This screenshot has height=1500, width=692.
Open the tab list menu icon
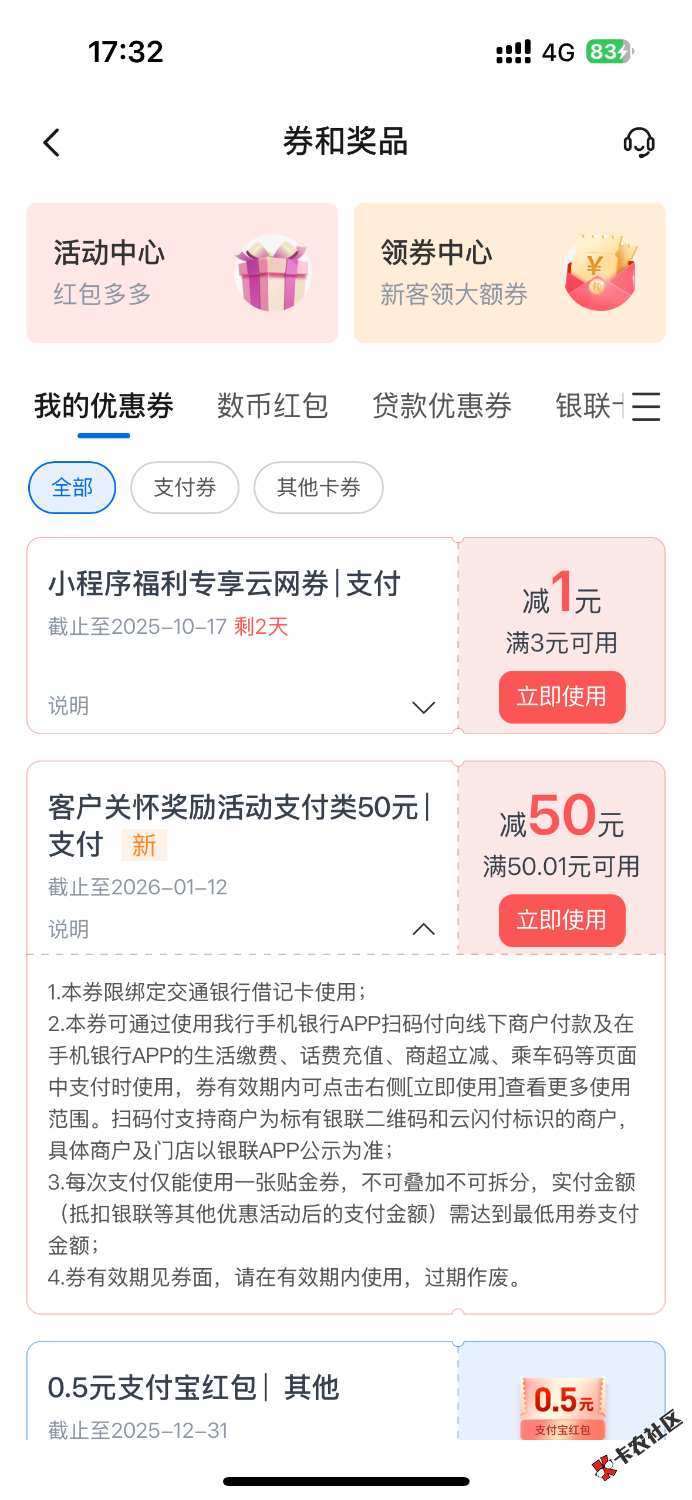[646, 407]
